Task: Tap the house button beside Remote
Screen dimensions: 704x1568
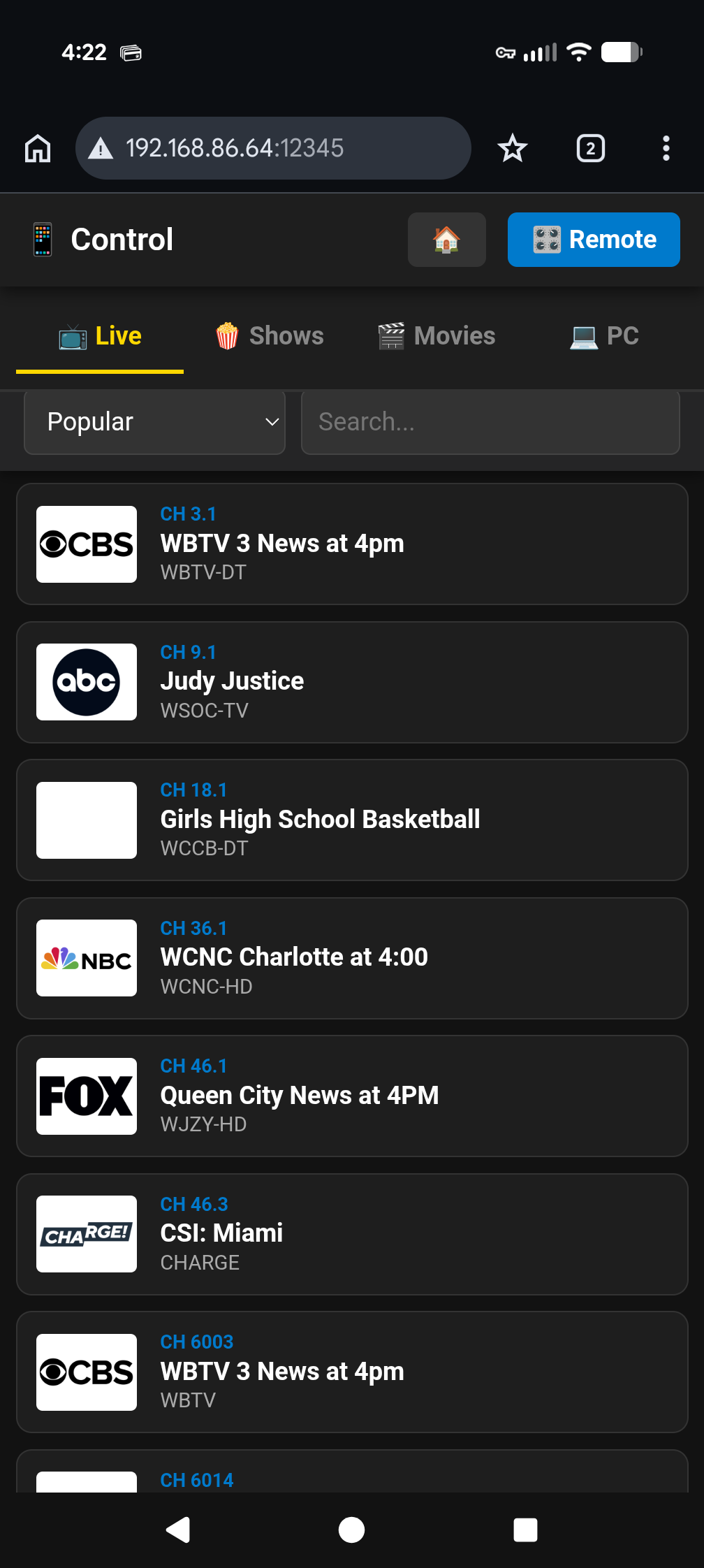Action: 446,240
